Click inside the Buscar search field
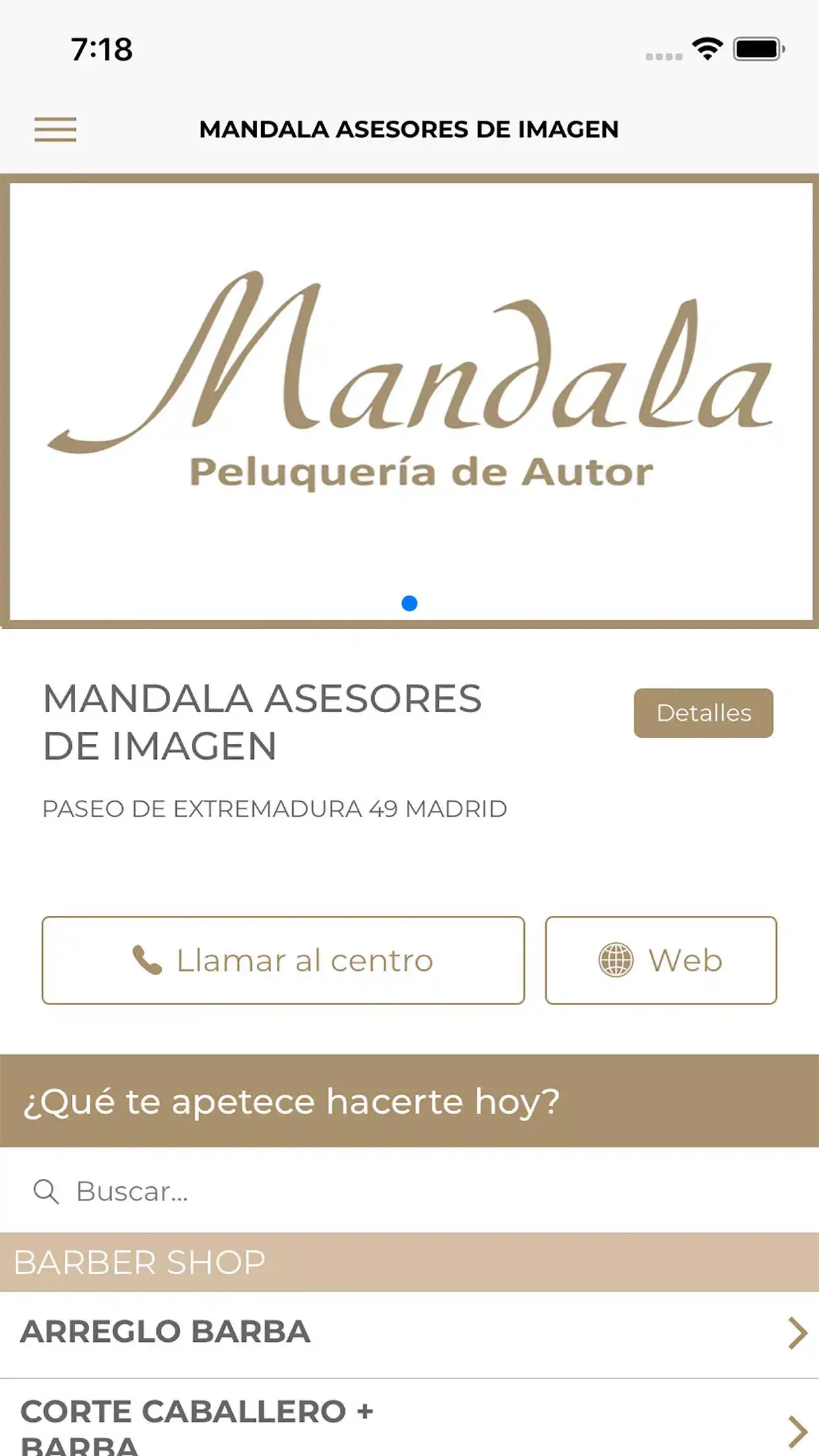The width and height of the screenshot is (819, 1456). click(x=264, y=1191)
